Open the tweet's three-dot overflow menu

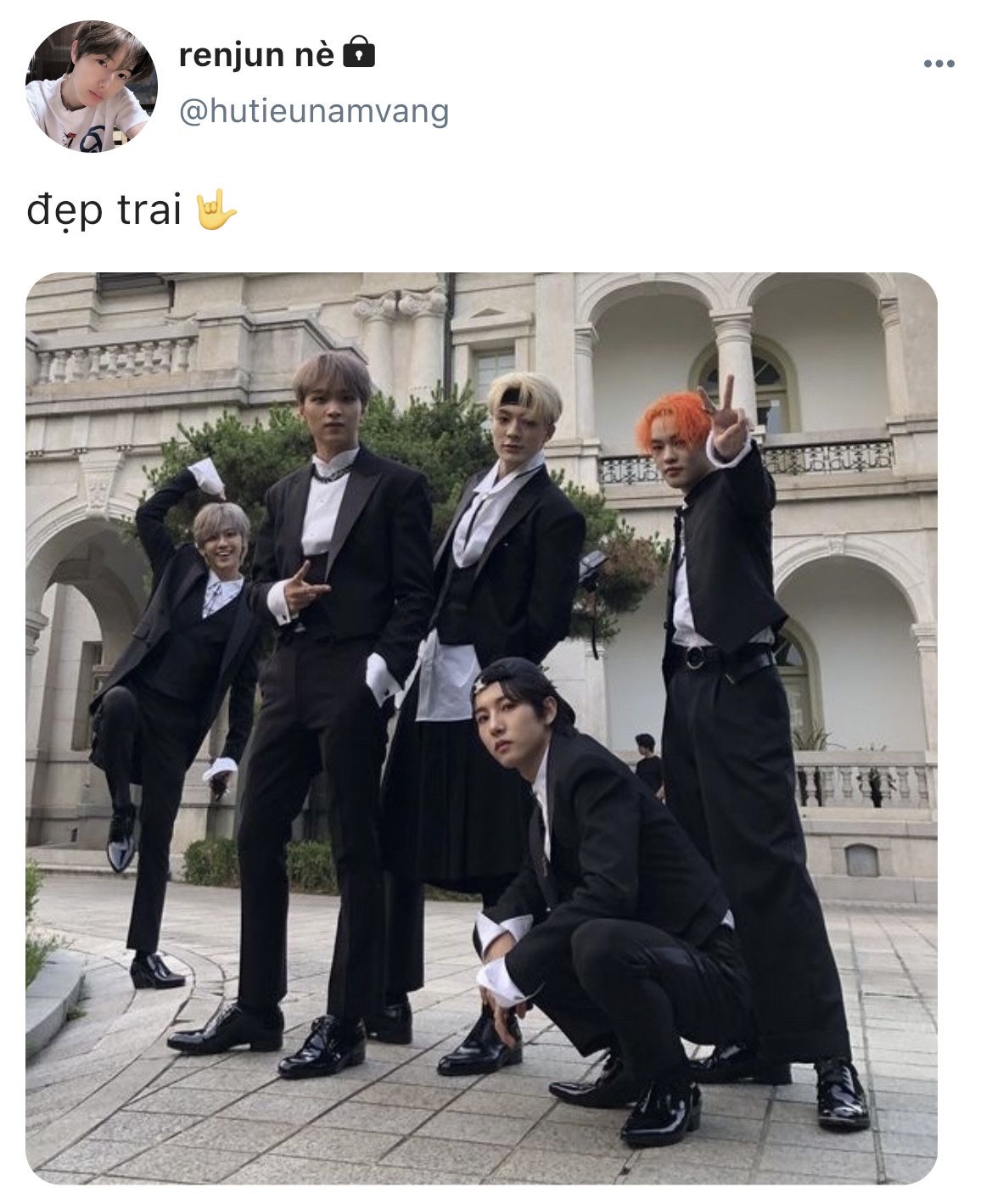[x=939, y=64]
